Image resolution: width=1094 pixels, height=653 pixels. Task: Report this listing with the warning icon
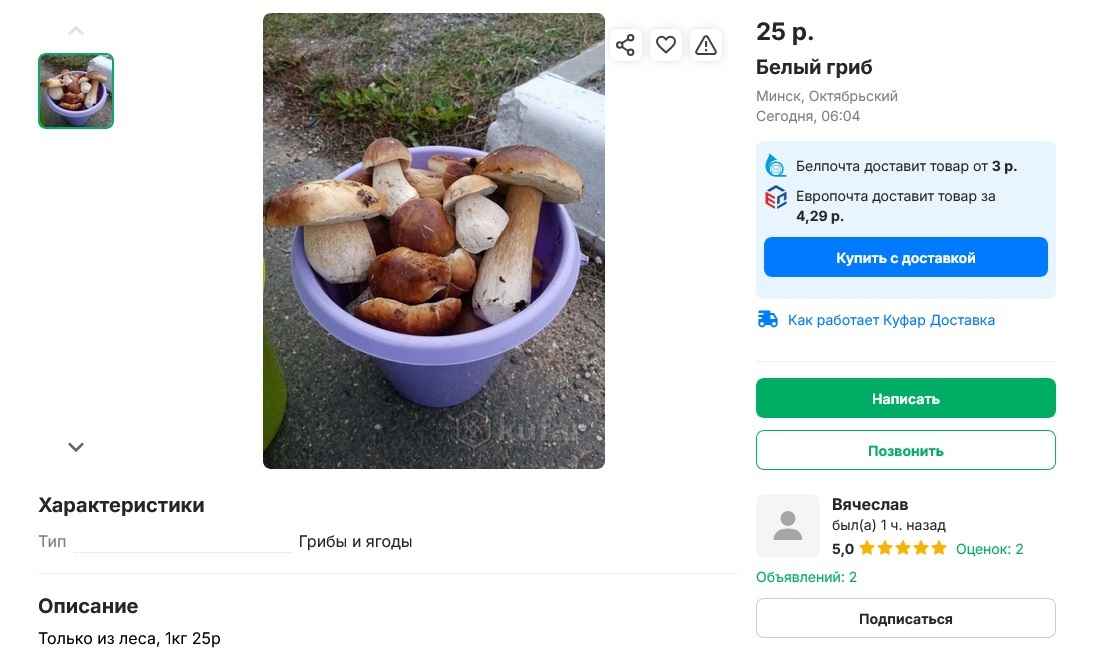pyautogui.click(x=706, y=45)
